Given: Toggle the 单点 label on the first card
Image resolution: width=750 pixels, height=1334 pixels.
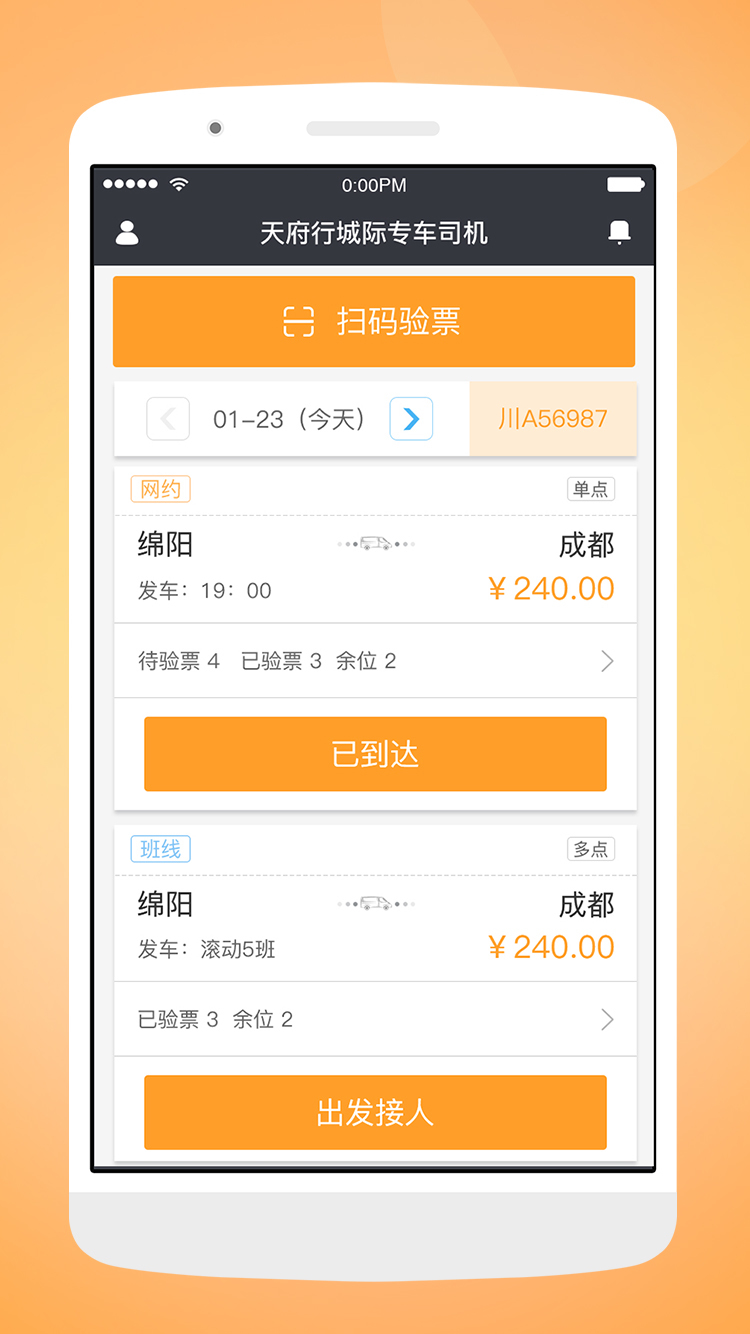Looking at the screenshot, I should click(x=590, y=488).
